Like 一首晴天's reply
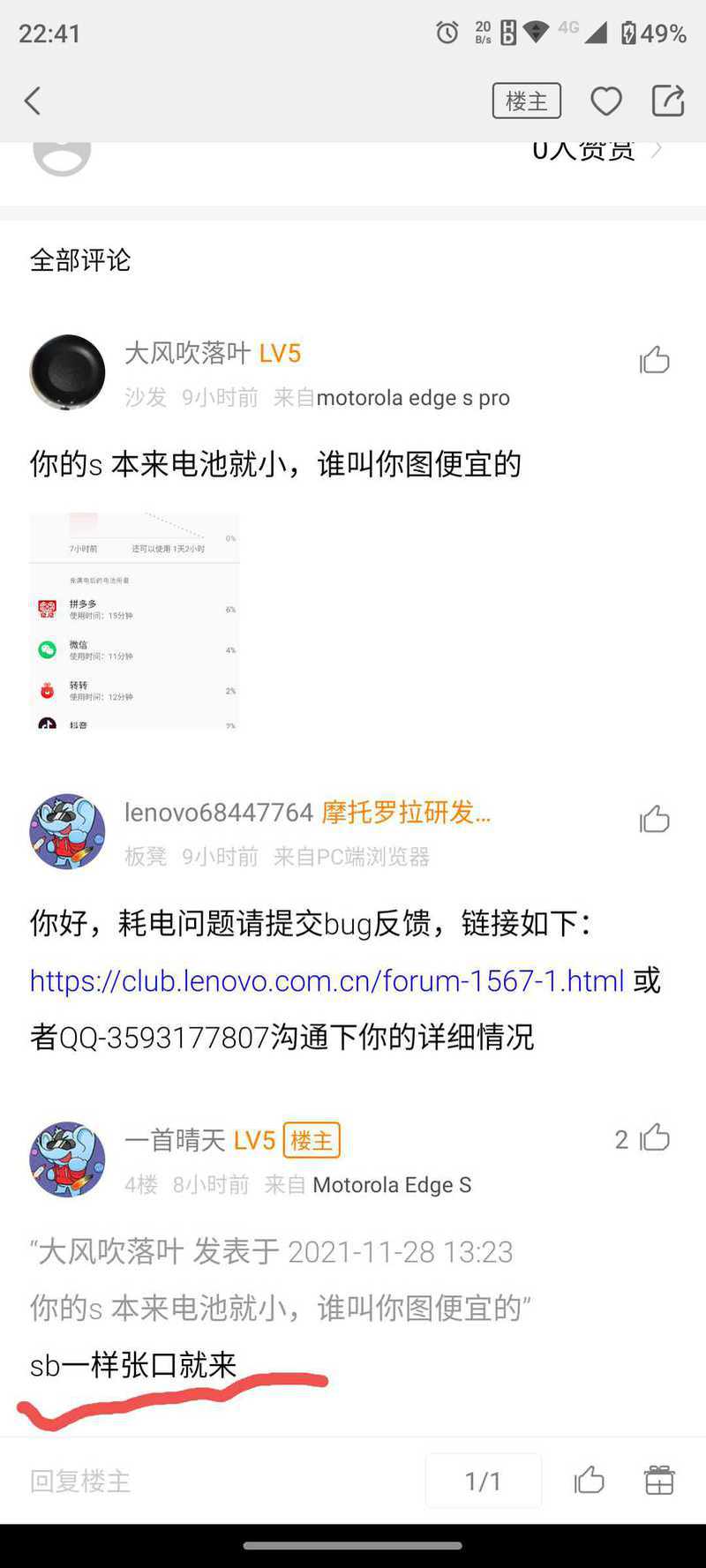This screenshot has width=706, height=1568. coord(655,1137)
